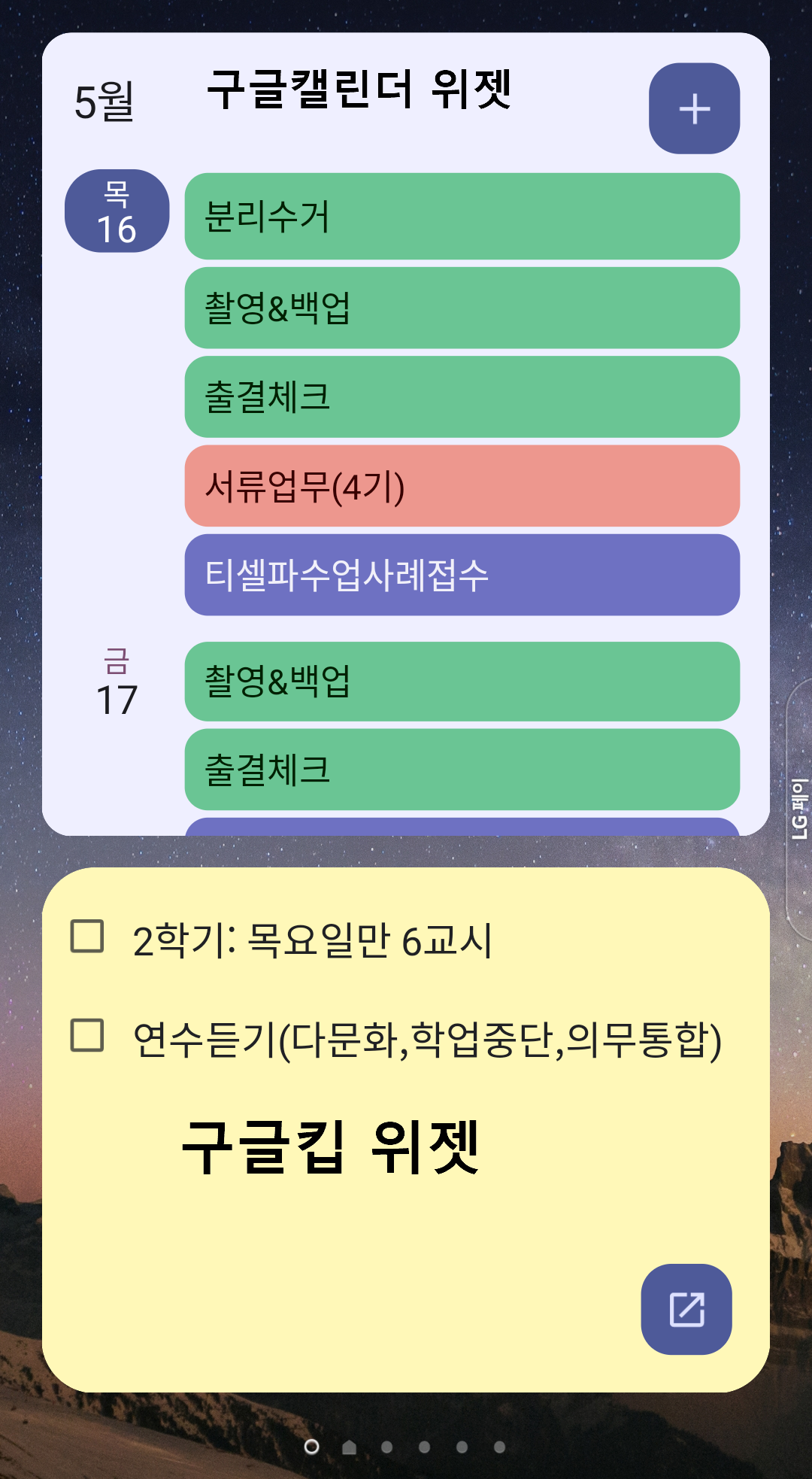Open the 분리수거 event

pyautogui.click(x=462, y=217)
